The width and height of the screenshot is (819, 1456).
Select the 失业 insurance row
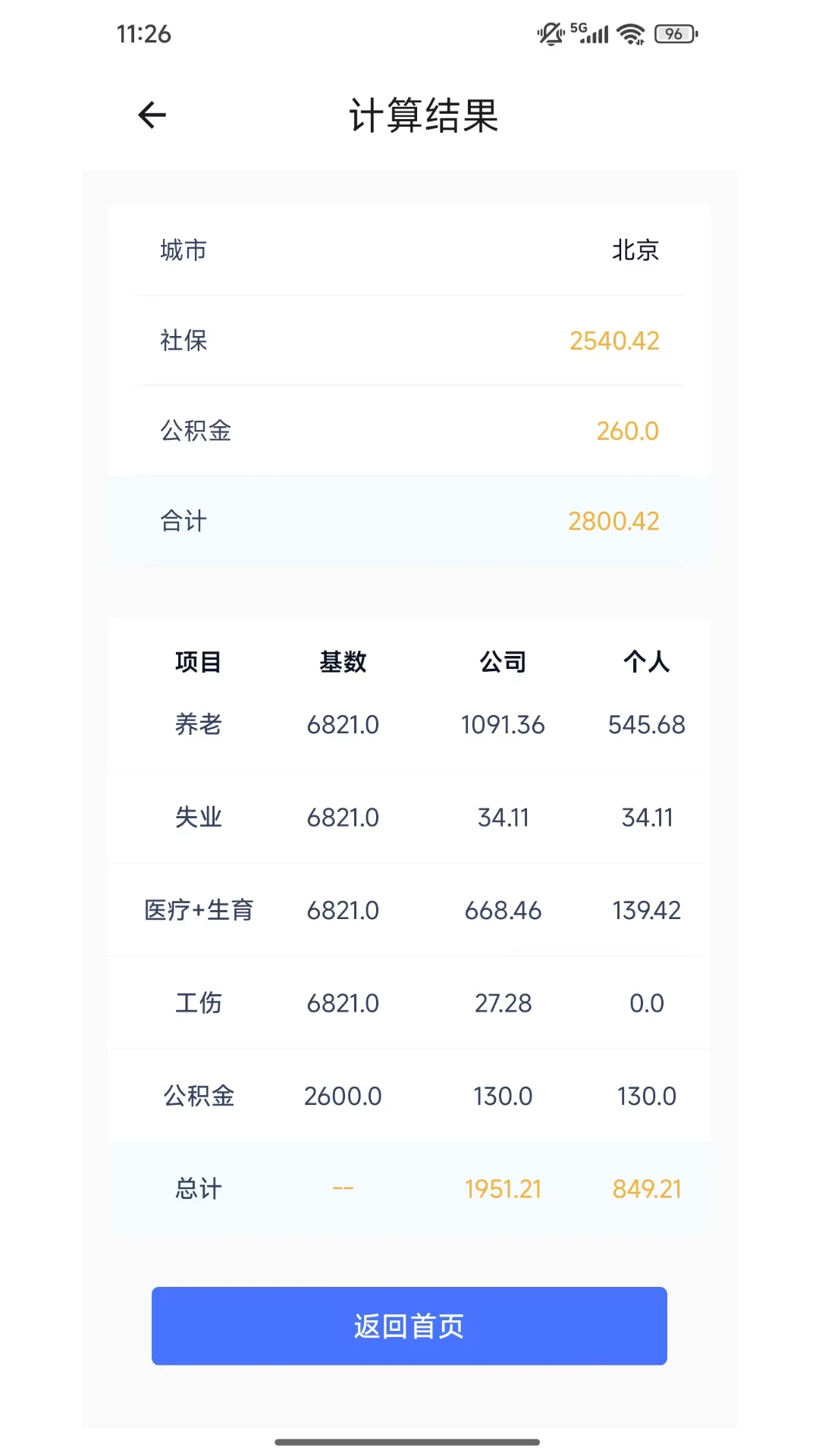coord(409,817)
